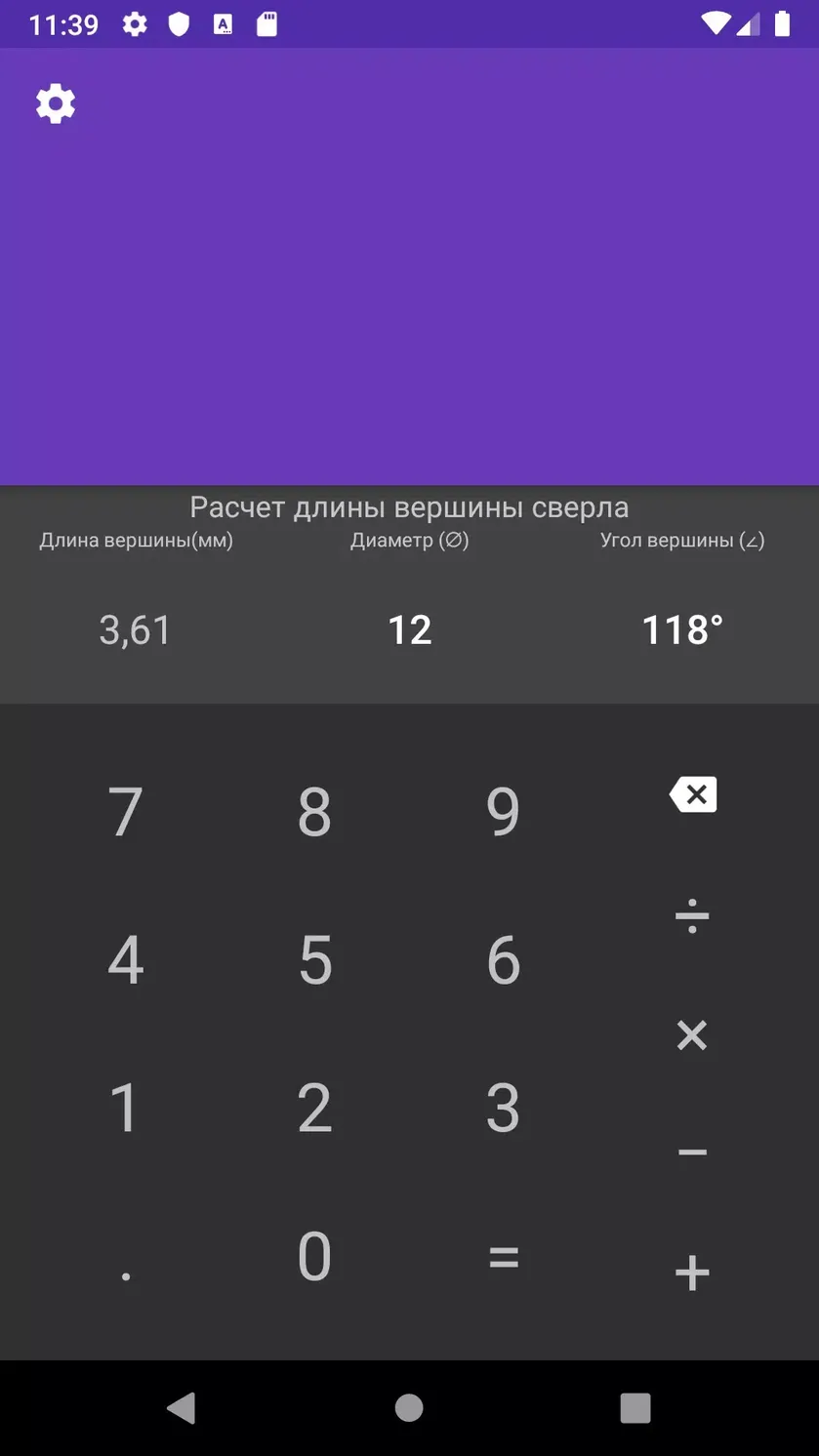This screenshot has height=1456, width=819.
Task: Hit the 6 key
Action: point(503,960)
